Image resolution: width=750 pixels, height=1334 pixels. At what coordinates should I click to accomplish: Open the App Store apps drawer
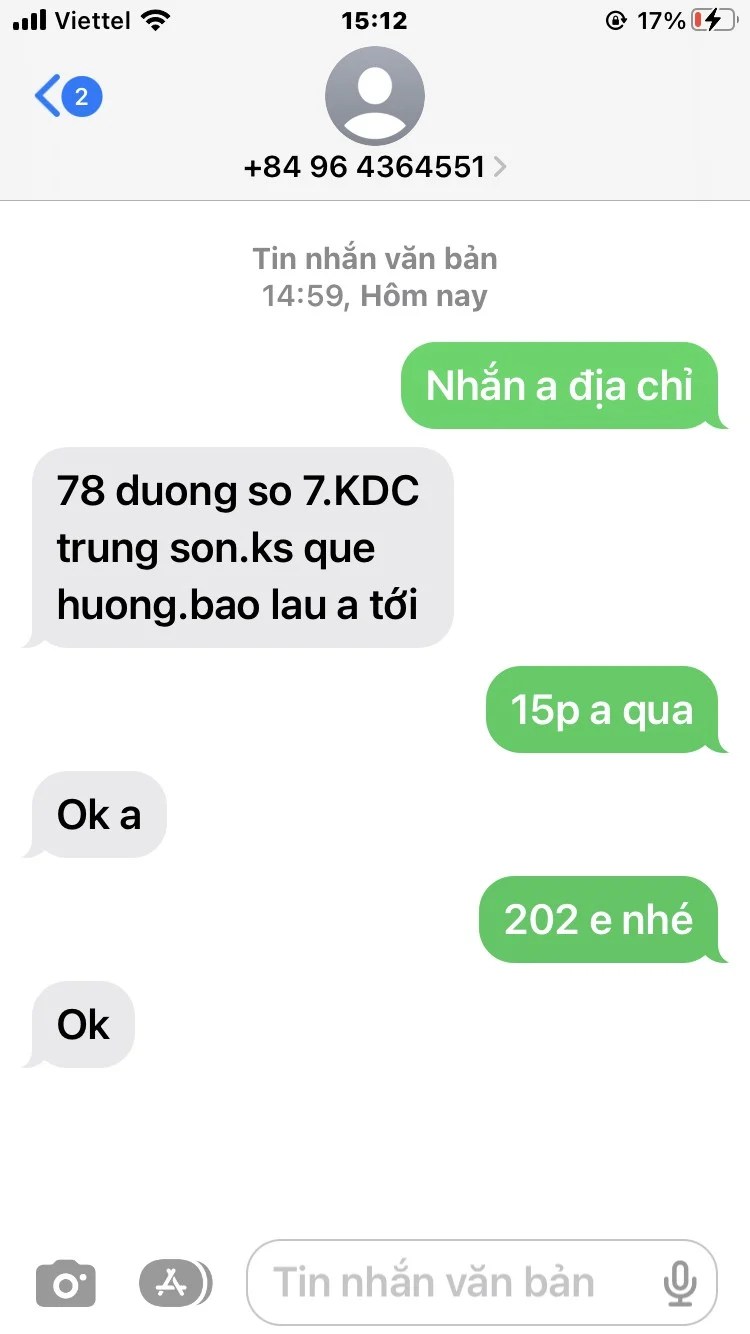(x=174, y=1283)
